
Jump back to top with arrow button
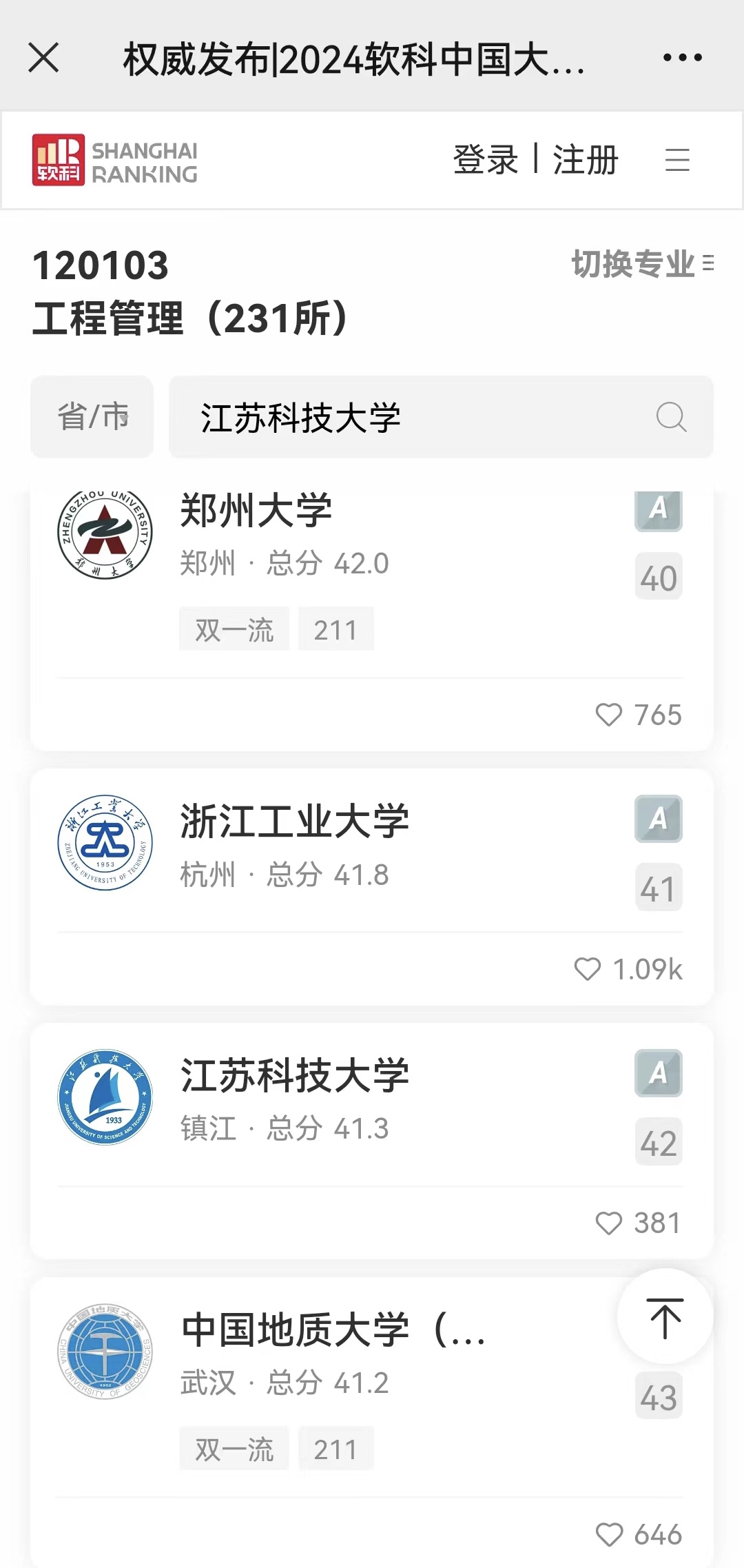[665, 1316]
